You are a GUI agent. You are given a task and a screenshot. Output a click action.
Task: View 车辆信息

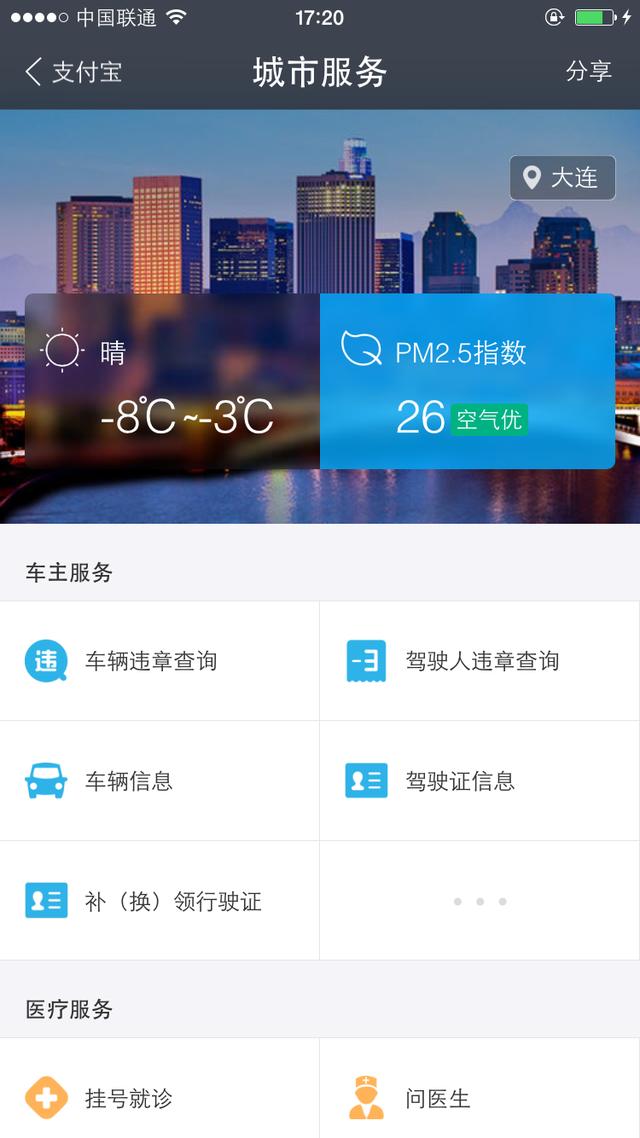pyautogui.click(x=160, y=781)
